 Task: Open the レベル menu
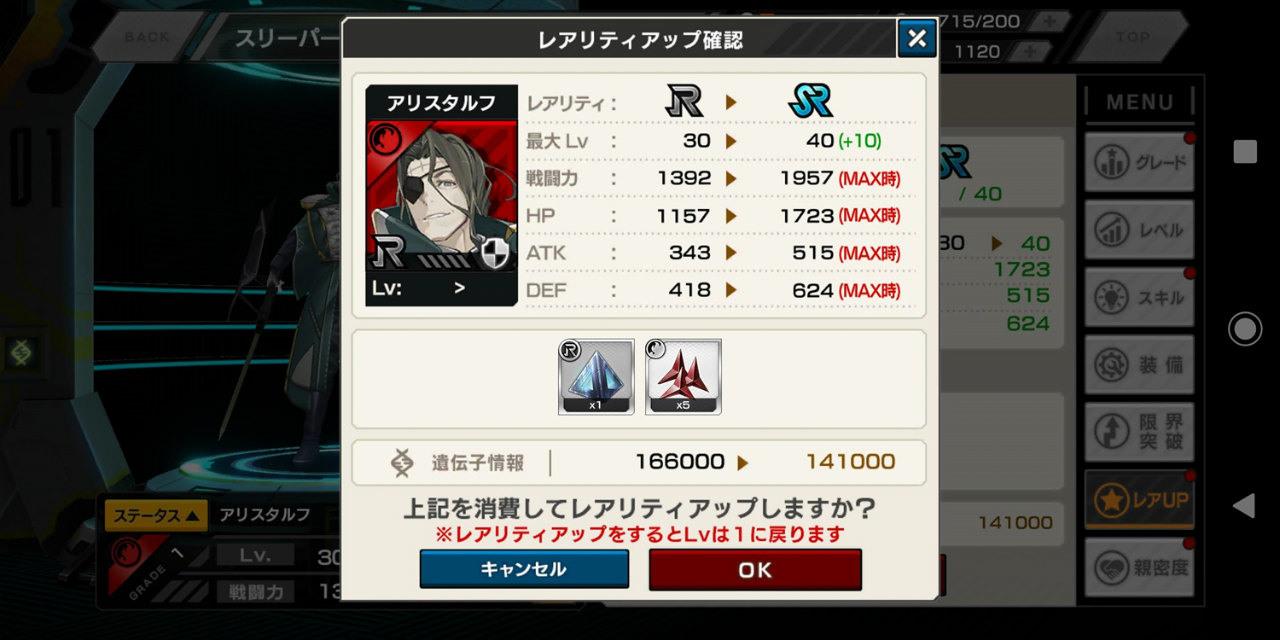pos(1139,230)
